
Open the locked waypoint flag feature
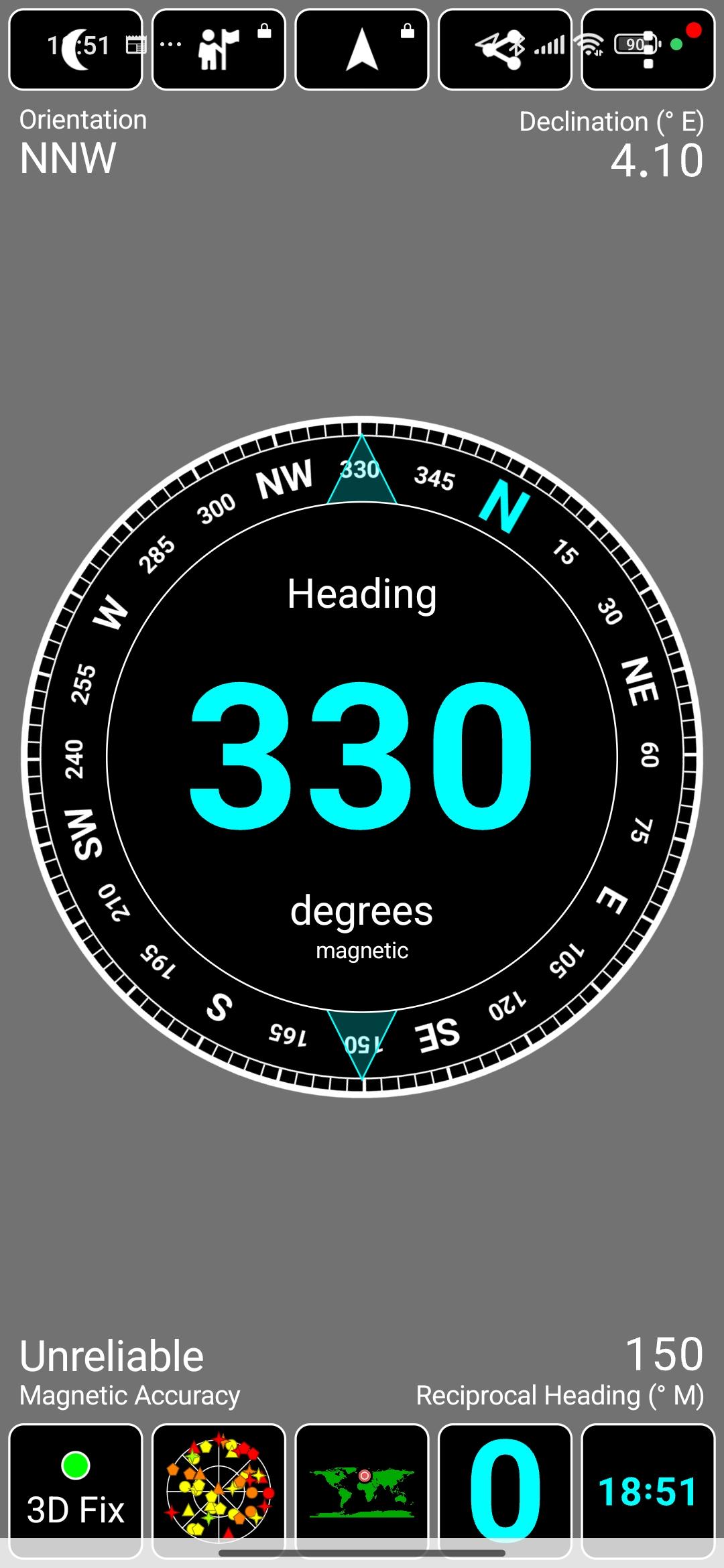coord(219,50)
